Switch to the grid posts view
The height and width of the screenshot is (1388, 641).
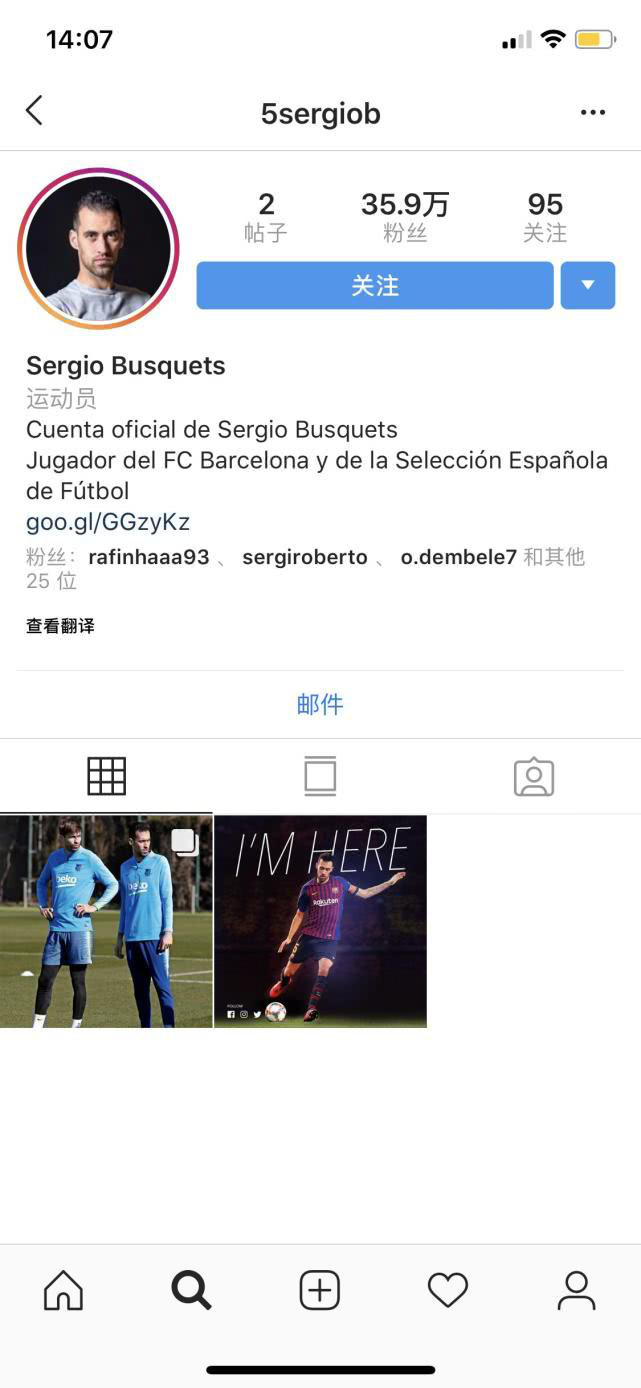pyautogui.click(x=106, y=776)
